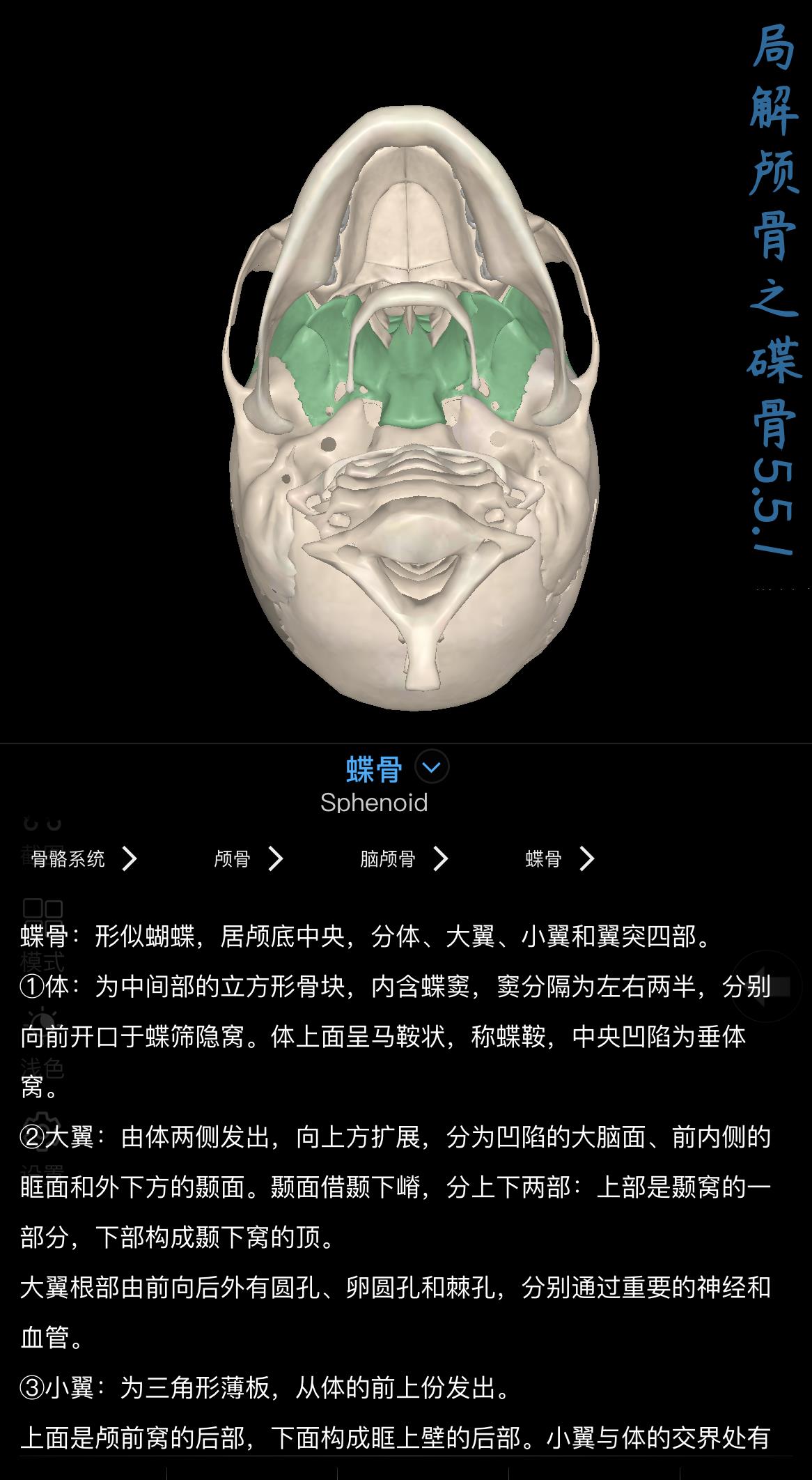
Task: Tap the speaker icon to hear pronunciation
Action: (774, 986)
